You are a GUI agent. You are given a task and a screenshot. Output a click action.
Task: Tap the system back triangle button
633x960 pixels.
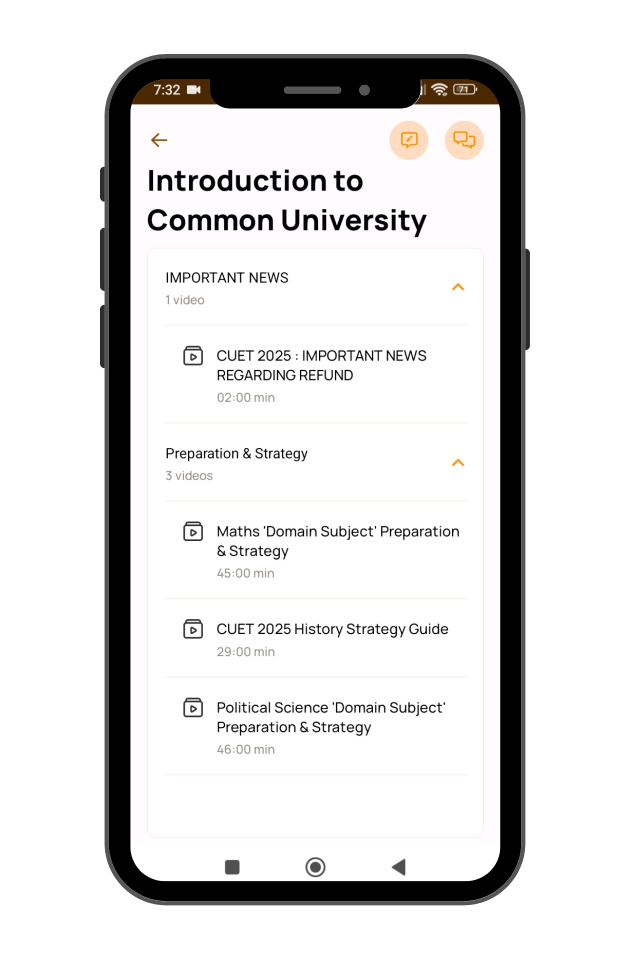tap(398, 867)
